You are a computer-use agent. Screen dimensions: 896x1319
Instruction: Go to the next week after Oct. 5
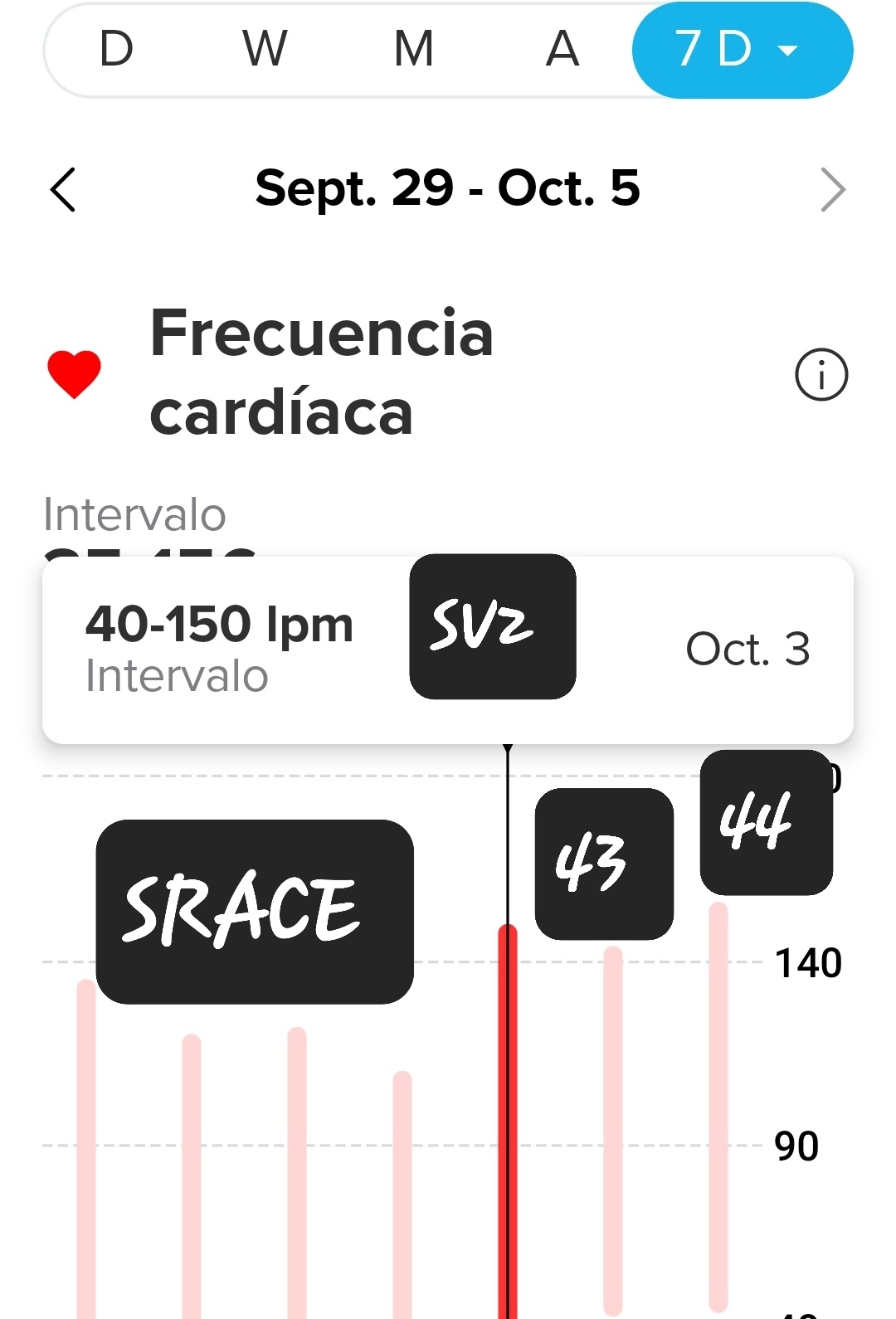(832, 189)
